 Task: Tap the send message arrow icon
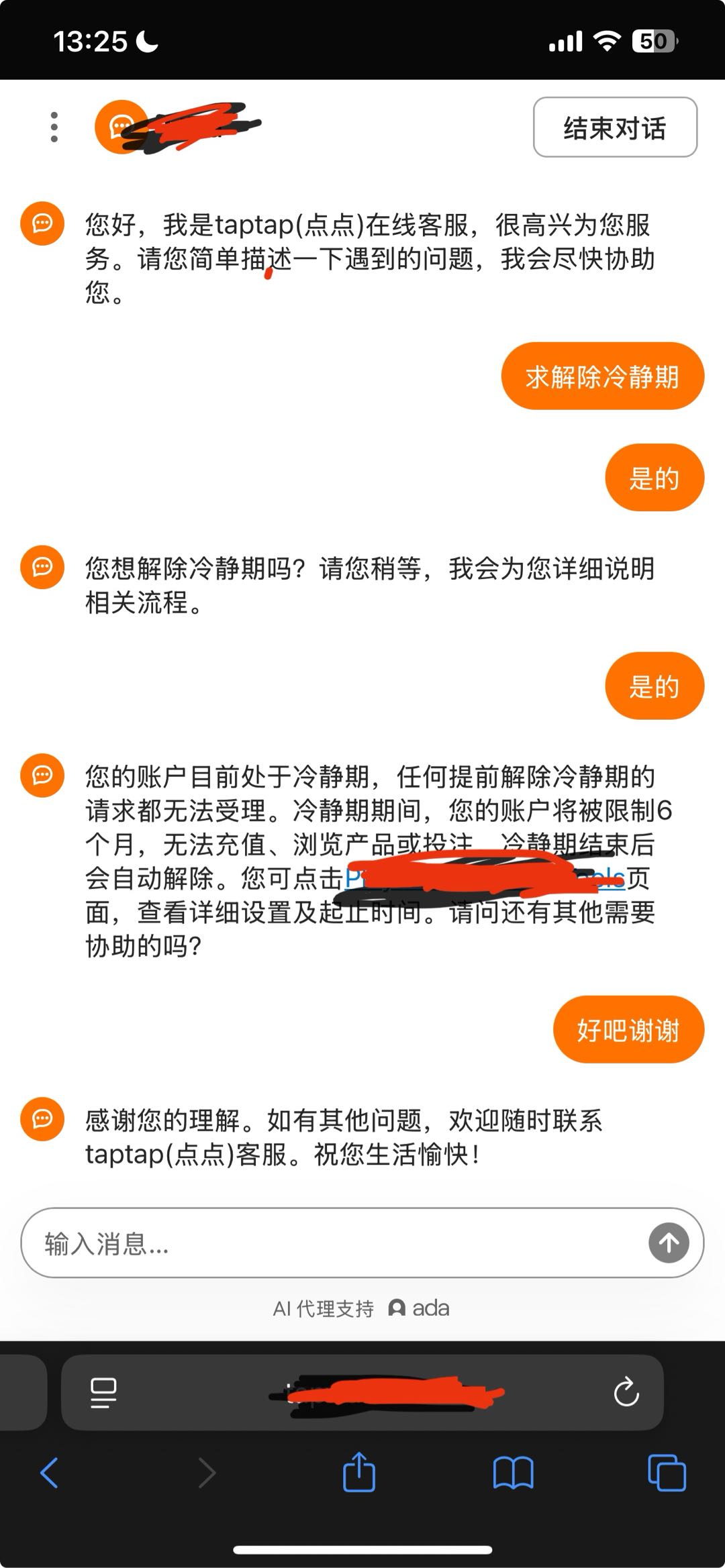click(x=669, y=1243)
